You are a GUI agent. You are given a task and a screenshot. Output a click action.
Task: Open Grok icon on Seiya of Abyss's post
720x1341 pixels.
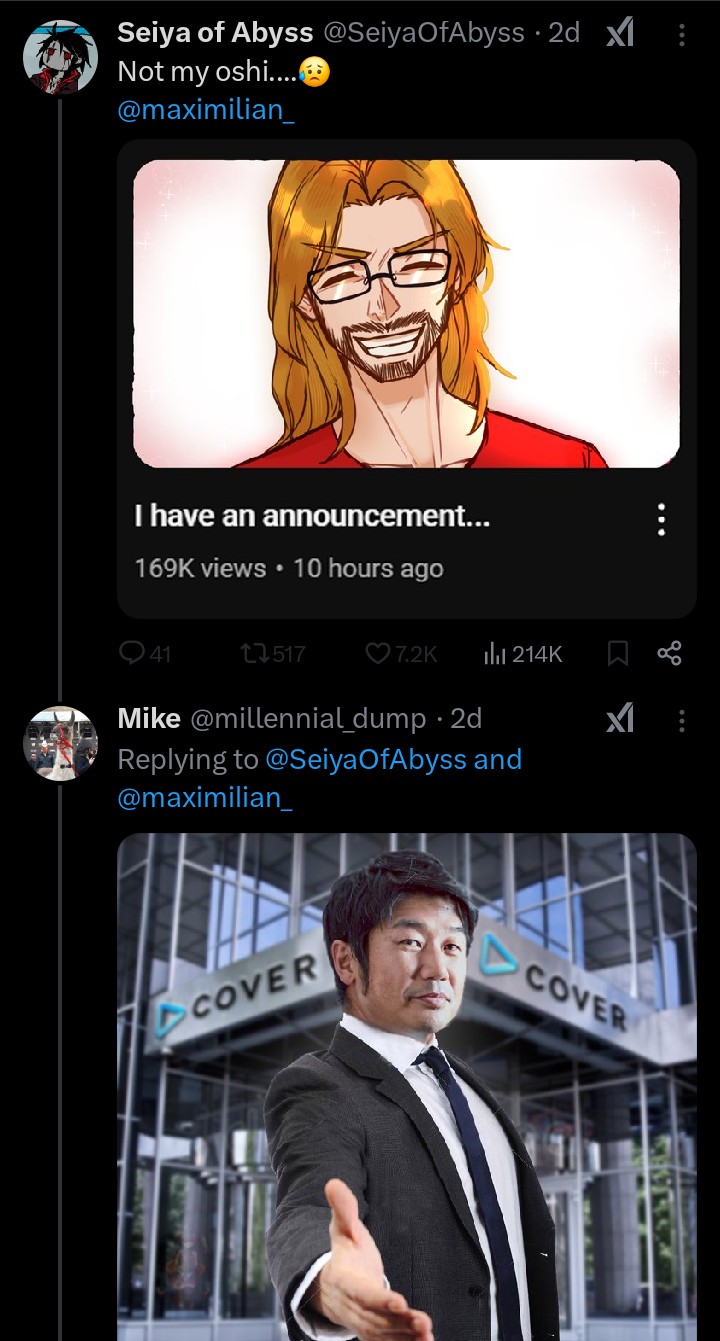coord(620,34)
